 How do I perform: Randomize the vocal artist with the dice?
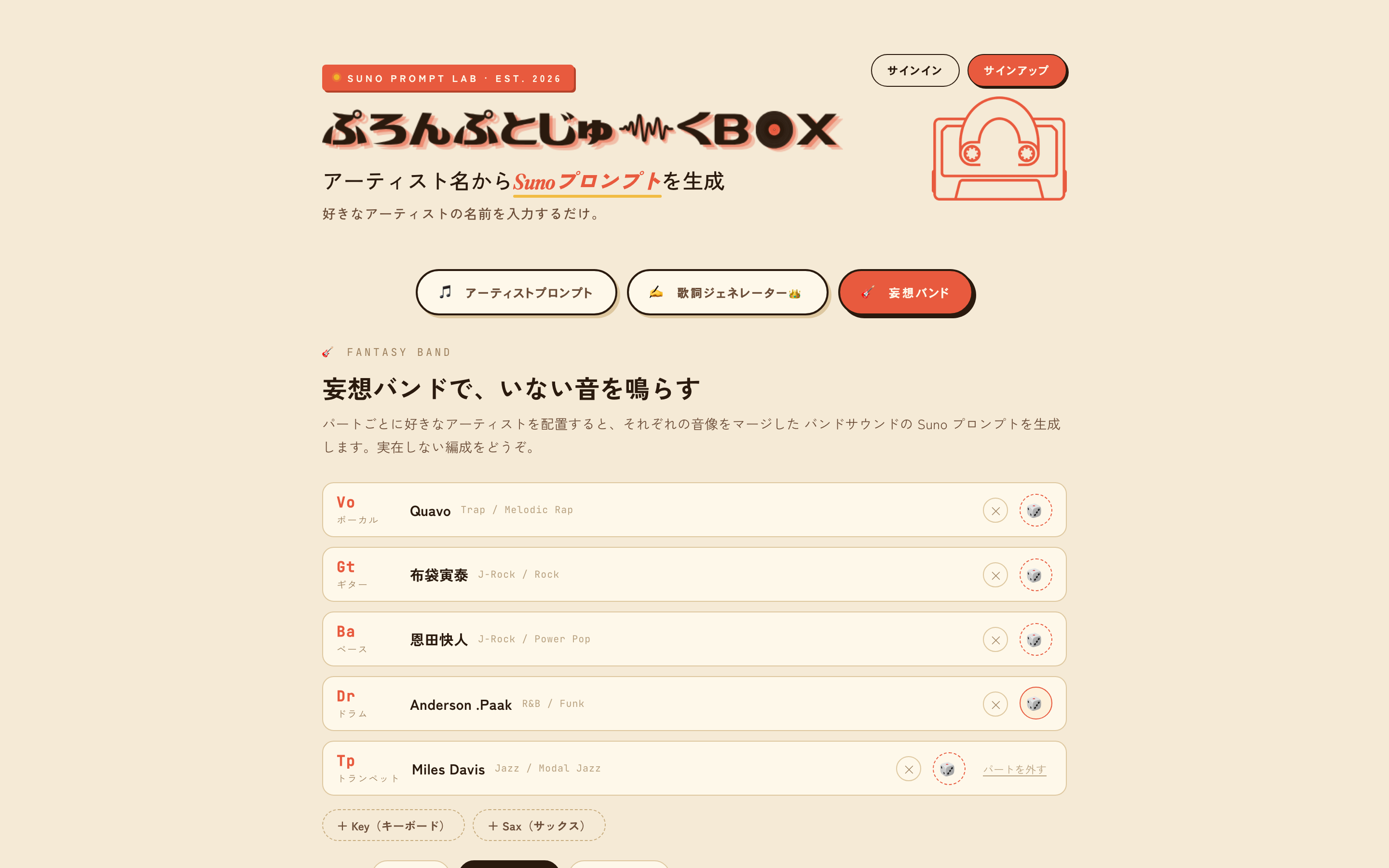1035,510
